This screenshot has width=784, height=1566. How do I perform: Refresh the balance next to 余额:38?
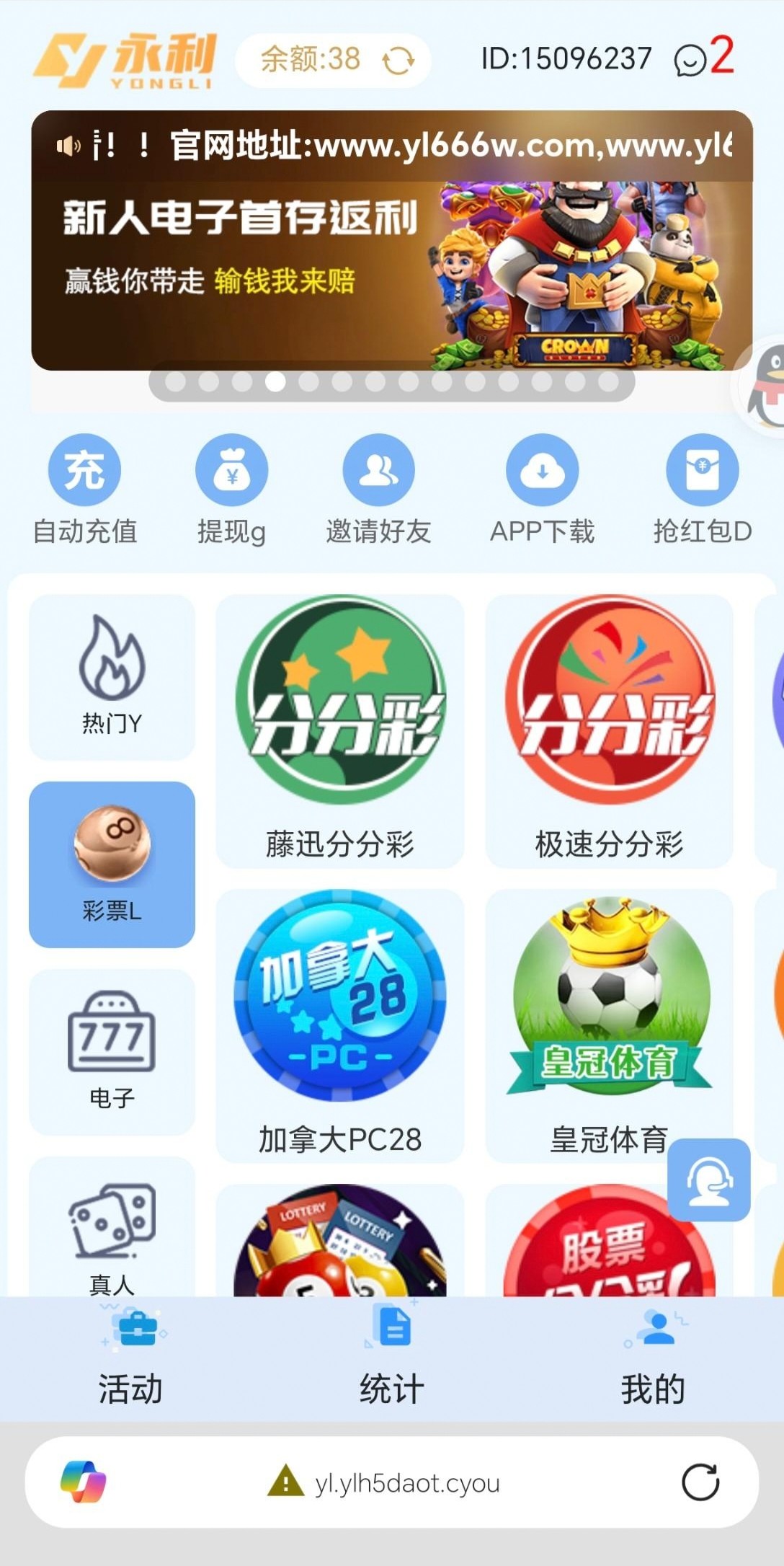[x=398, y=61]
